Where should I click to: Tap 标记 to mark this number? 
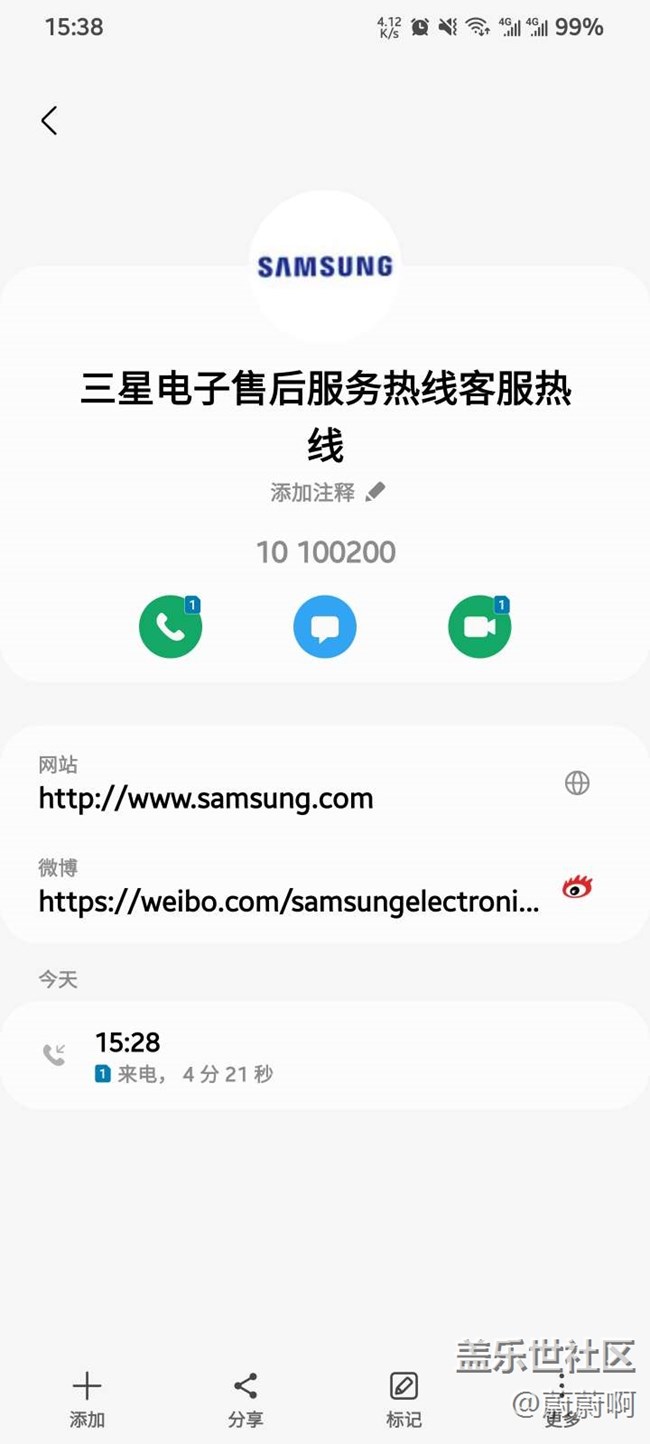click(403, 1398)
